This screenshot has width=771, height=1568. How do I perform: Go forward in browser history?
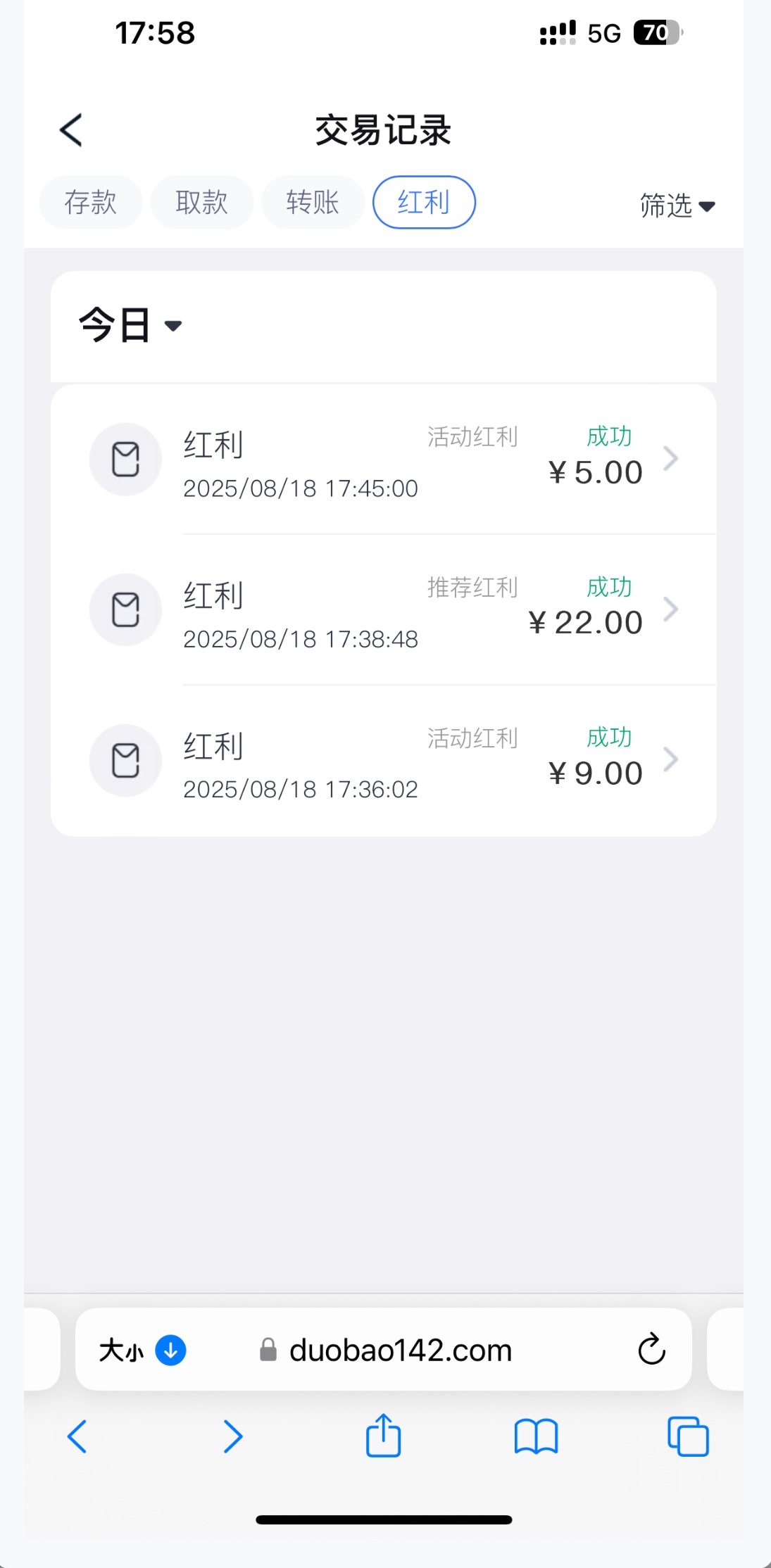pos(232,1436)
